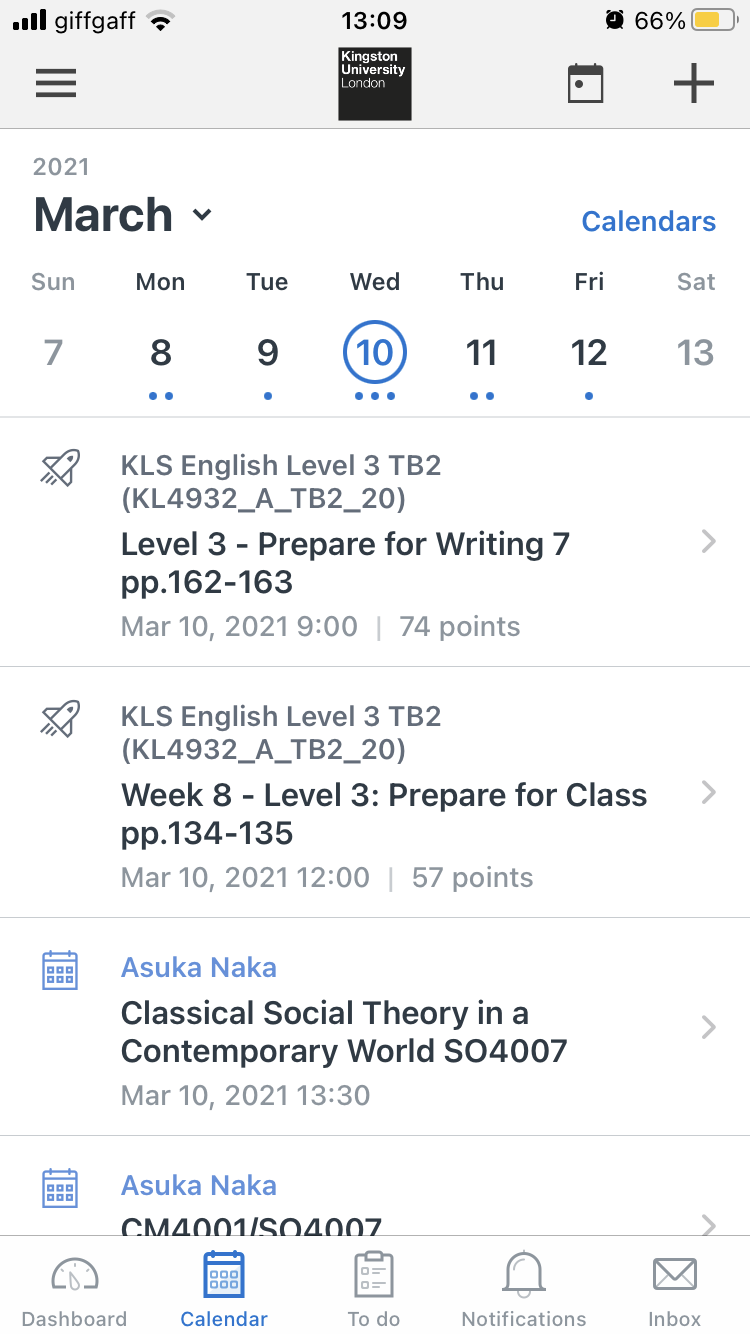Select Thursday 11 in the week strip
Viewport: 750px width, 1334px height.
coord(482,353)
